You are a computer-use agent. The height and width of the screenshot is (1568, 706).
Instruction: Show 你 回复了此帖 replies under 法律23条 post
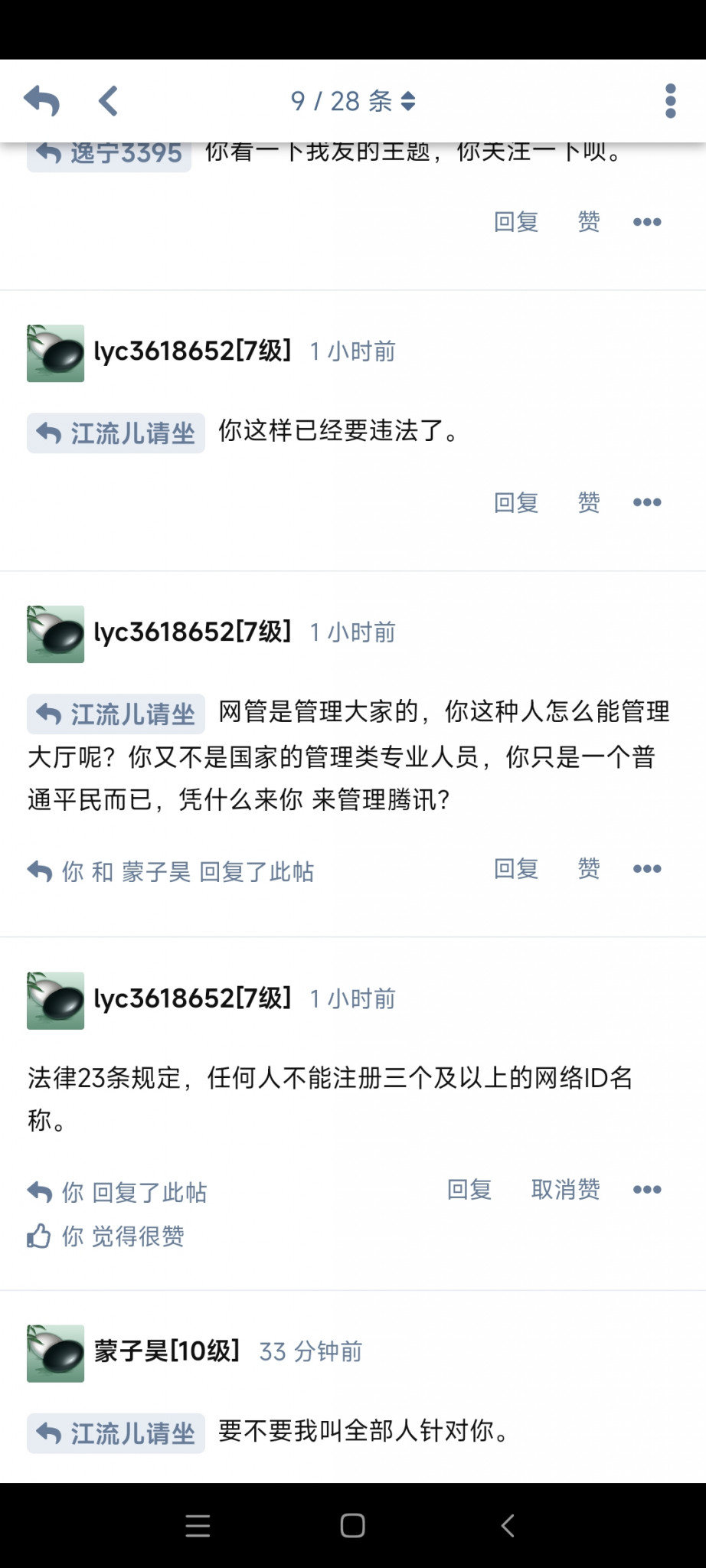click(x=117, y=1192)
